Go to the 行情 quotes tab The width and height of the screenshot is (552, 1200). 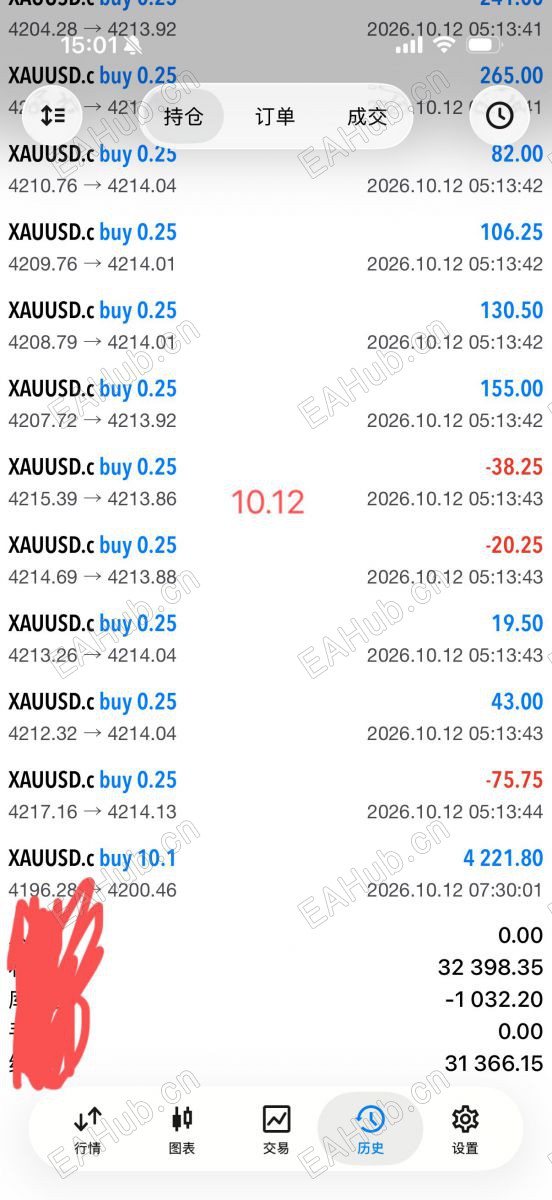click(88, 1131)
